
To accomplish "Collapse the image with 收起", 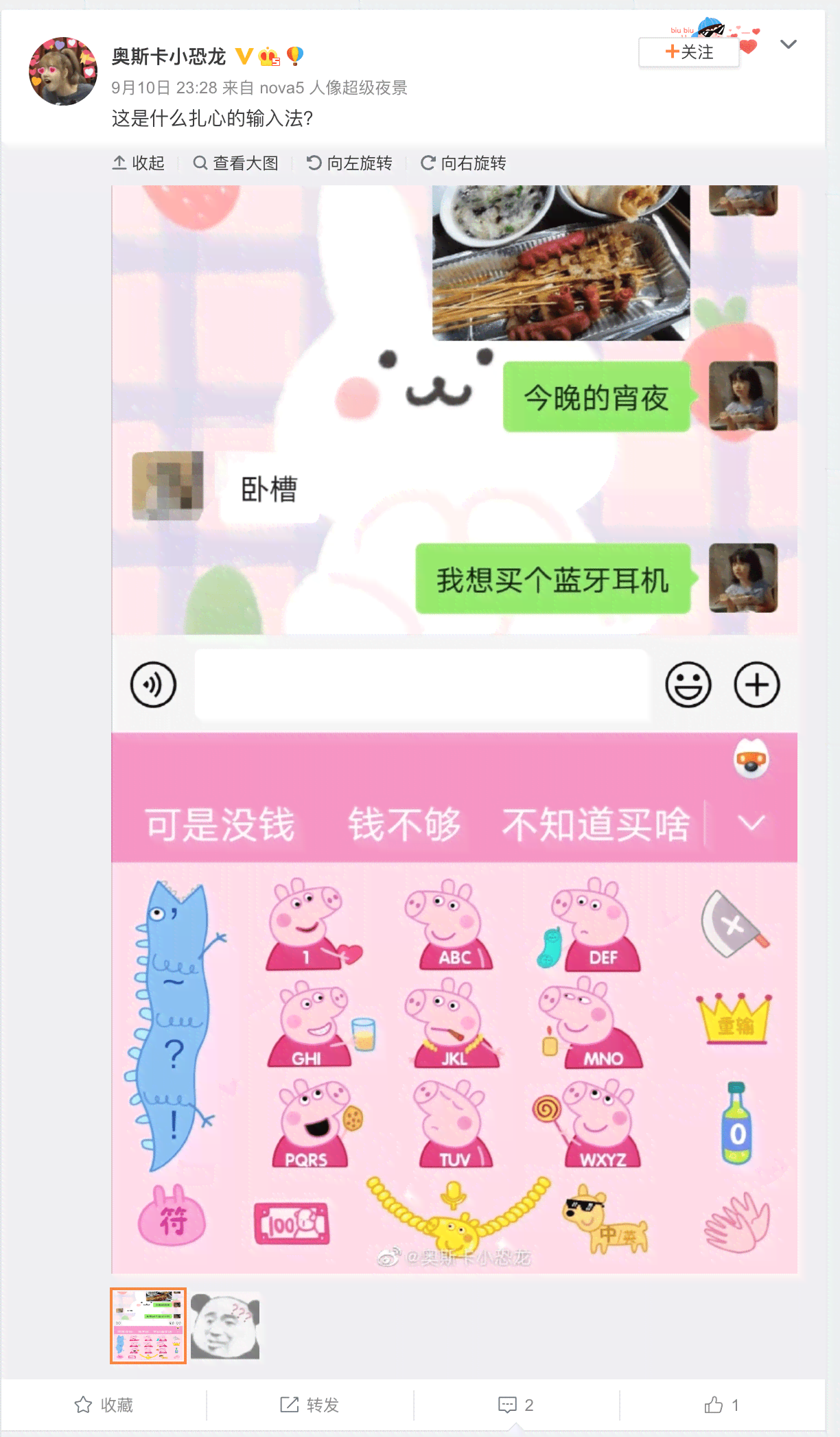I will tap(139, 163).
